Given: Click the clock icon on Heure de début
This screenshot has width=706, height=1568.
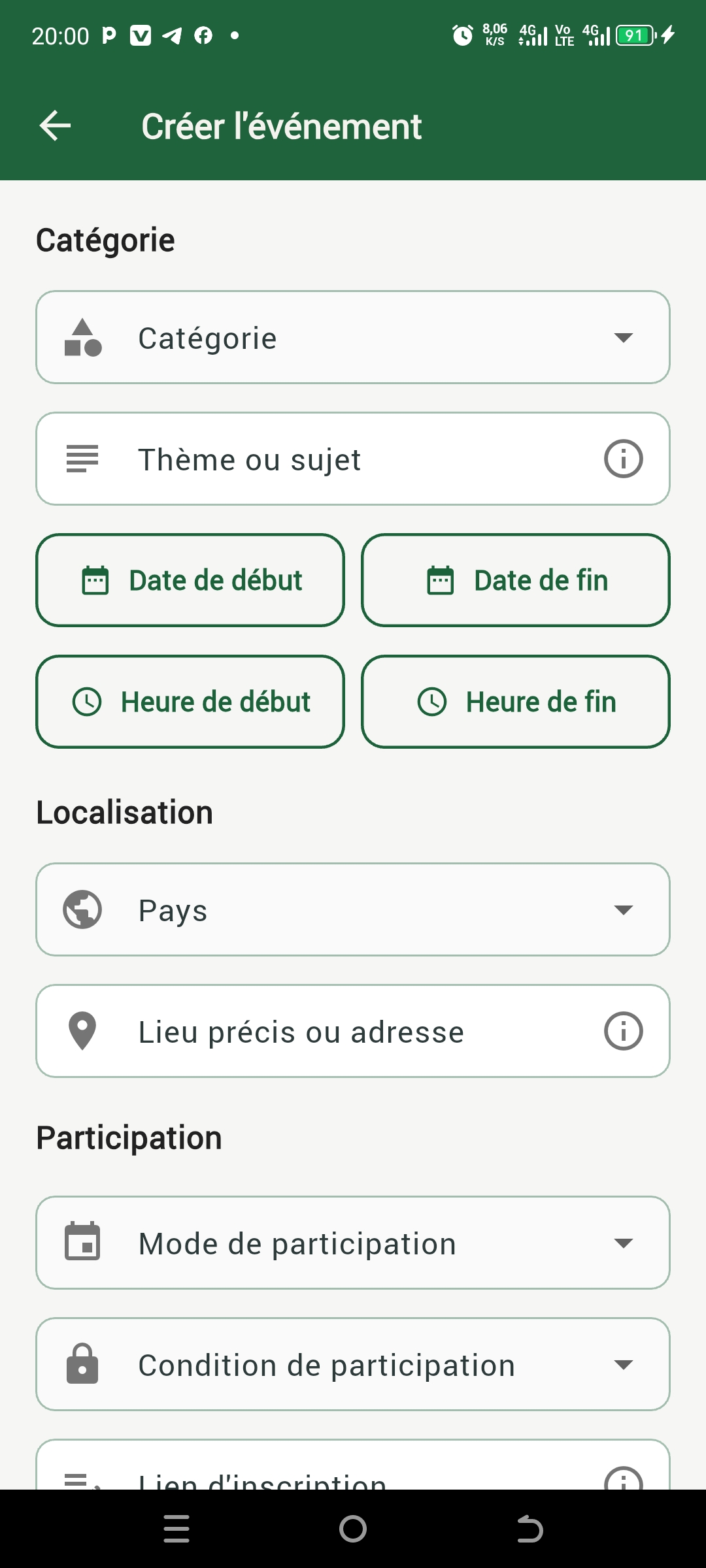Looking at the screenshot, I should click(88, 702).
